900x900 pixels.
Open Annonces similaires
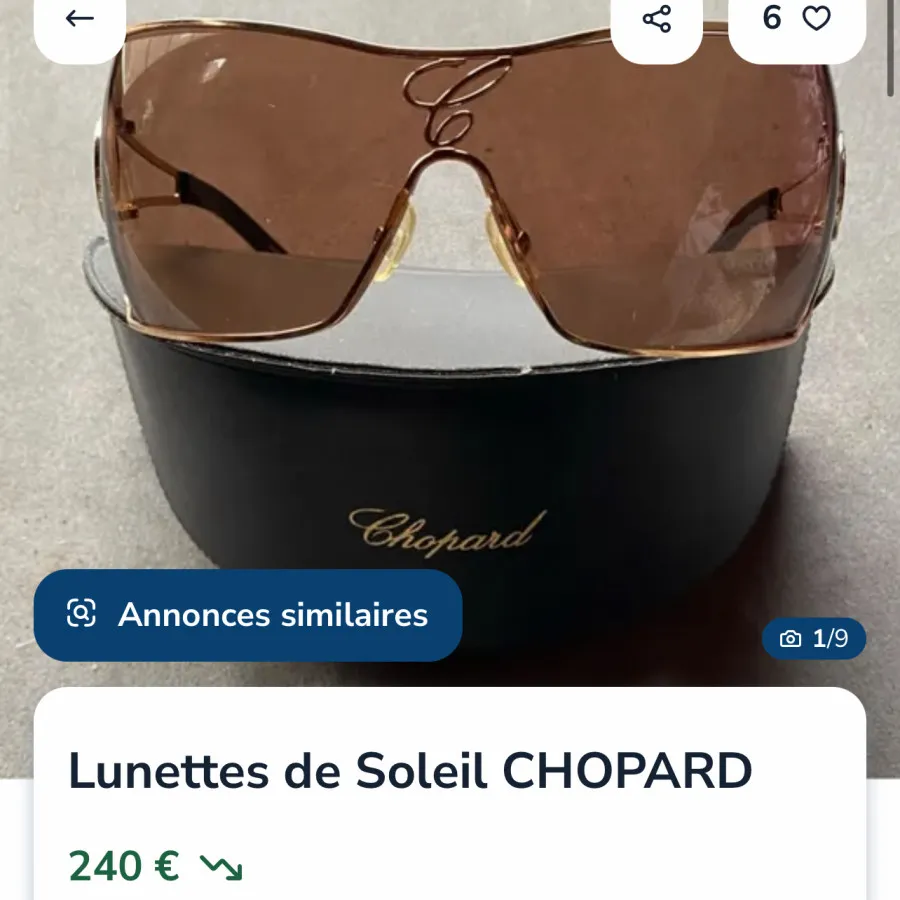click(x=248, y=614)
